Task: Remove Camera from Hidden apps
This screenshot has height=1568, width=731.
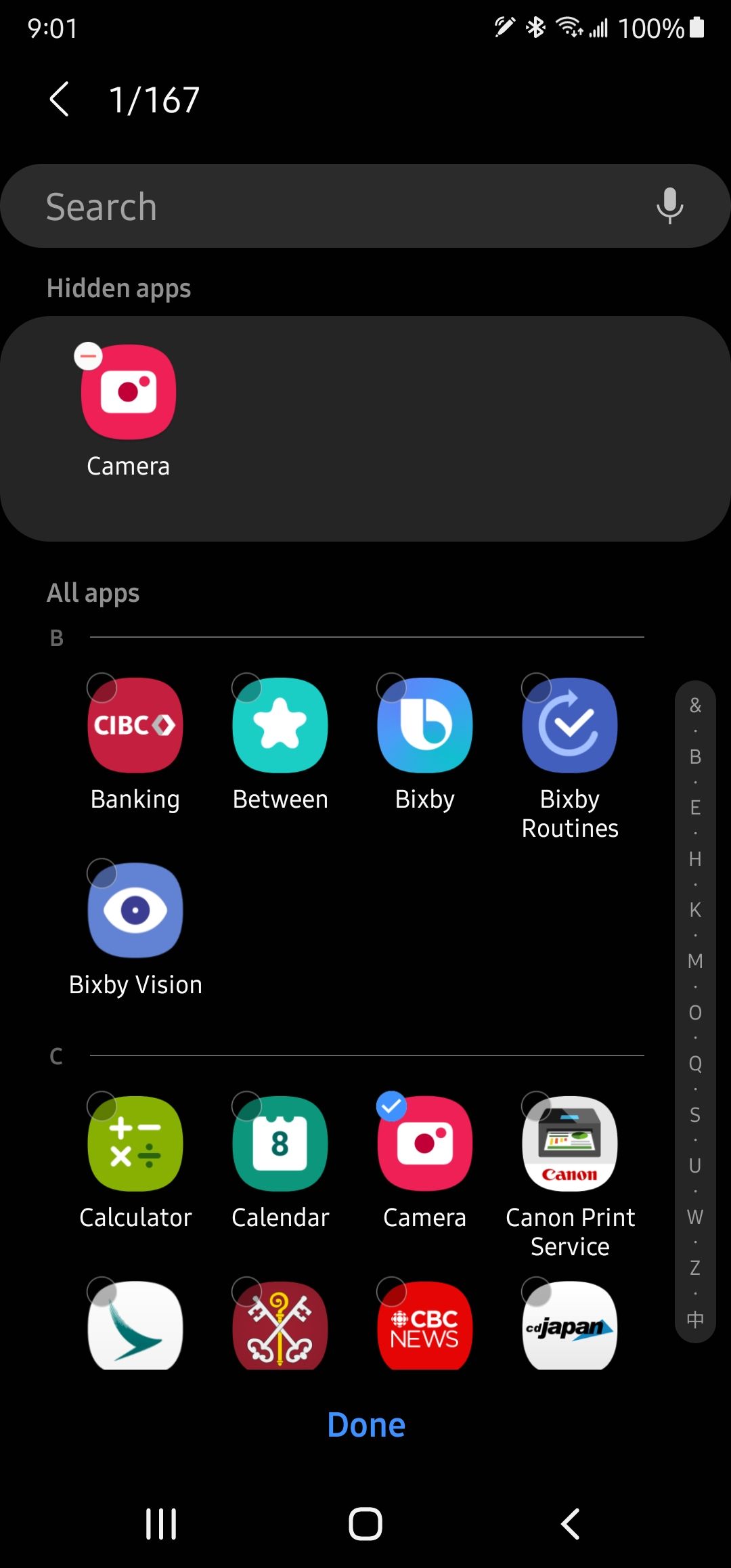Action: tap(89, 356)
